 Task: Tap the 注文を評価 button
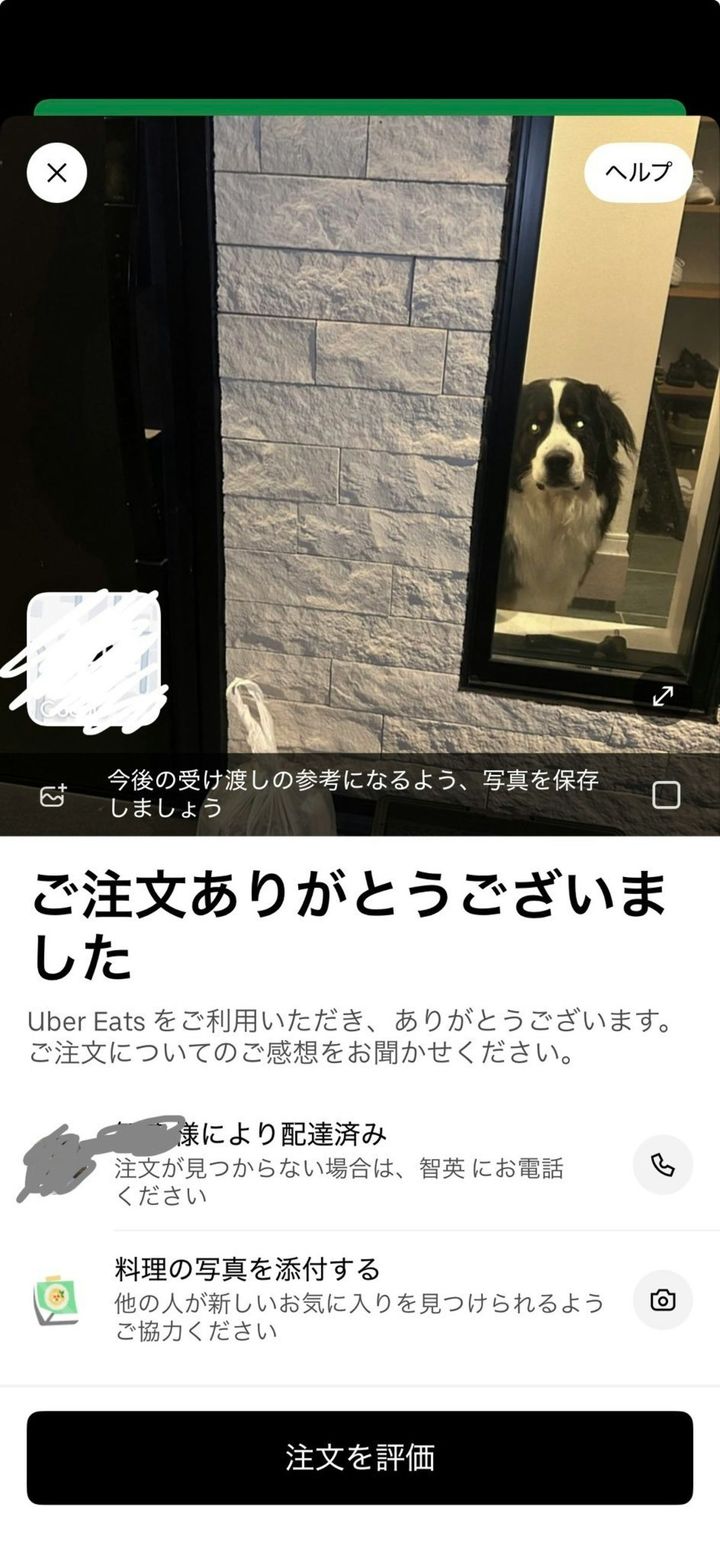point(360,1458)
